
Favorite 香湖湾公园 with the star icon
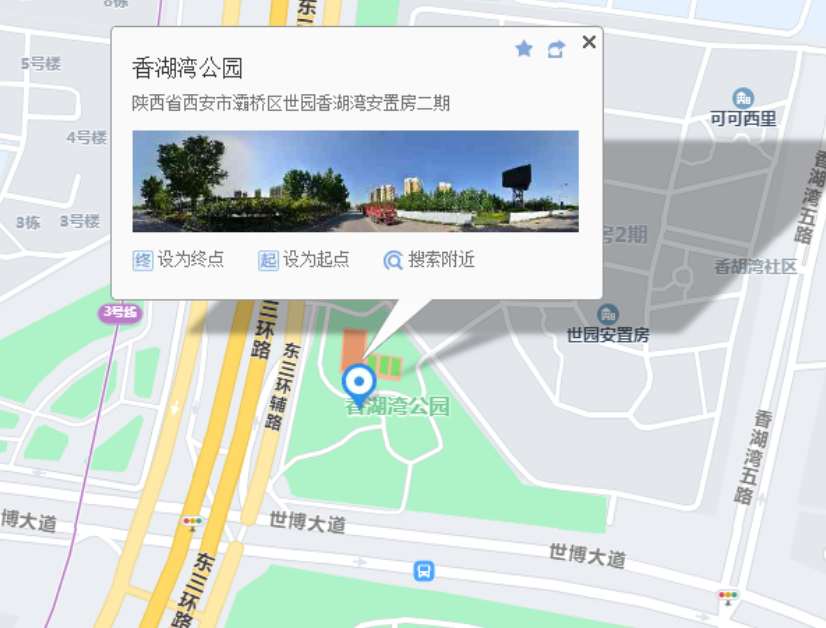524,48
